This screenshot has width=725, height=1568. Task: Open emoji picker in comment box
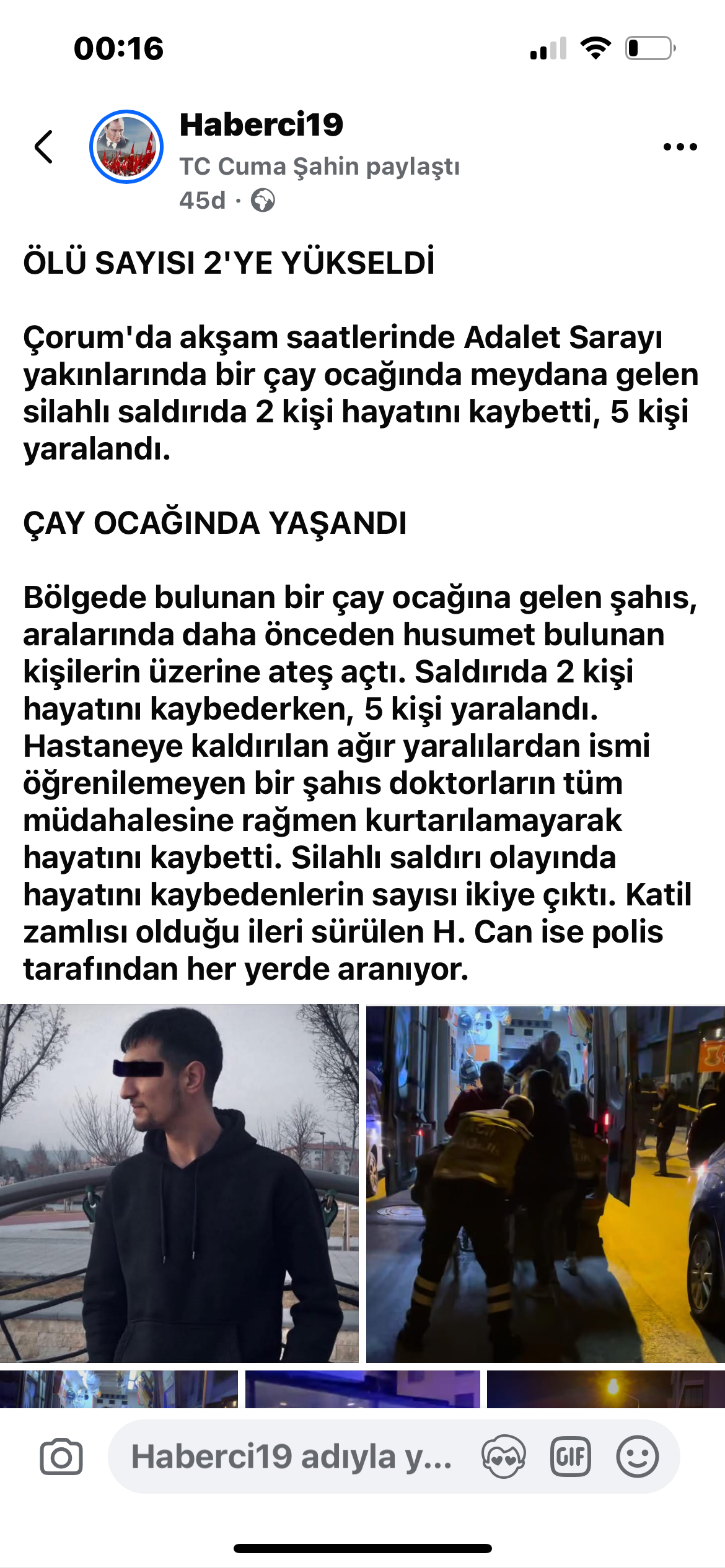tap(637, 1457)
